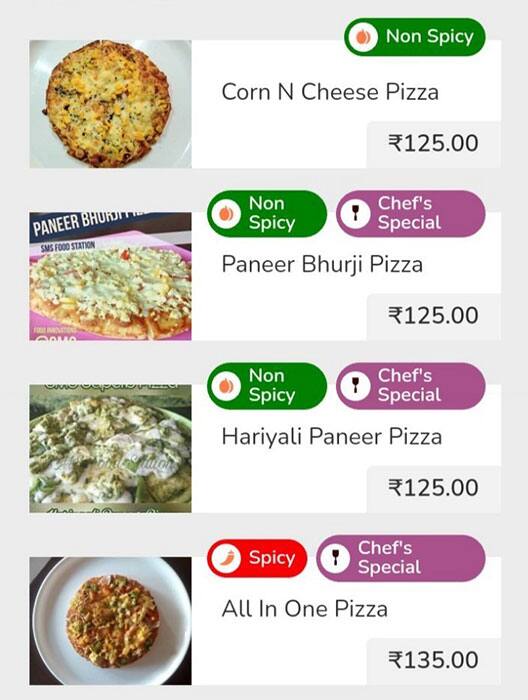528x700 pixels.
Task: Select the Paneer Bhurji Pizza card
Action: pos(265,276)
